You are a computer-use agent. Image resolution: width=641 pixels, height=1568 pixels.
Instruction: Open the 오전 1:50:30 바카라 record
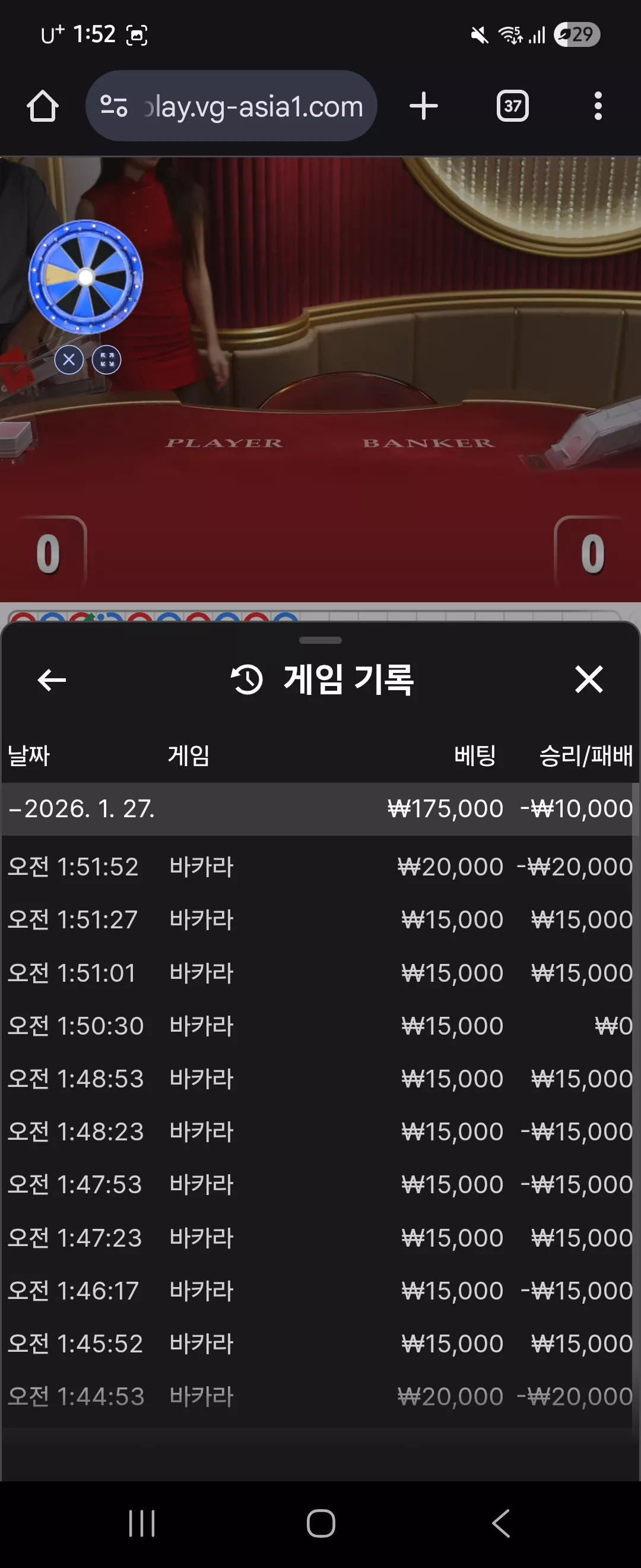click(x=320, y=1026)
